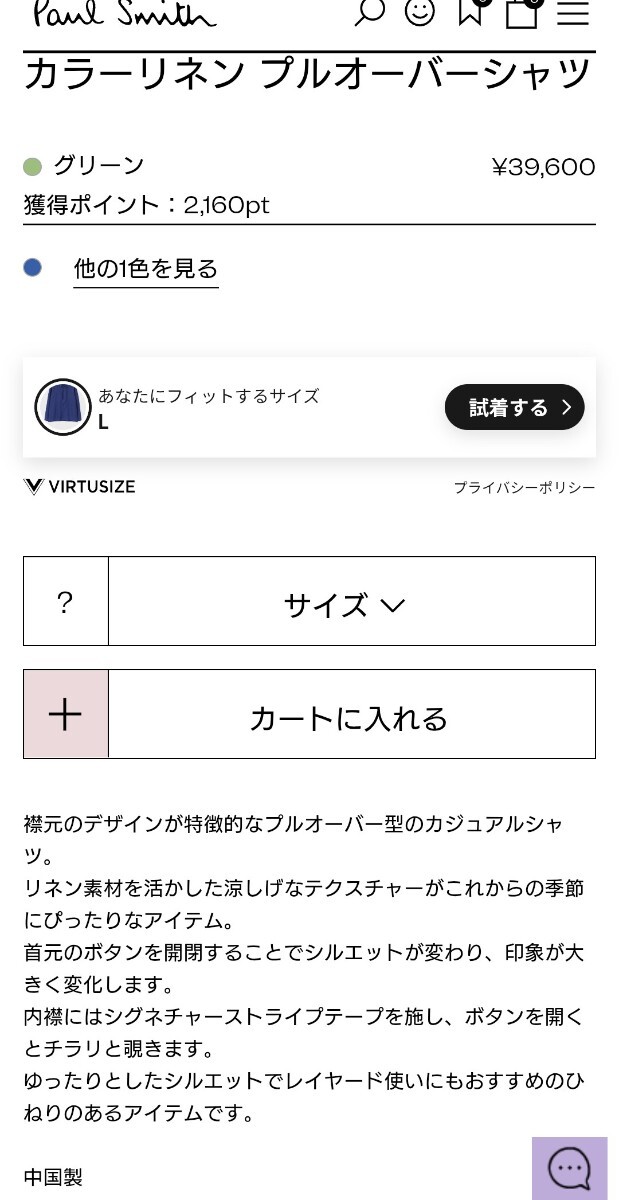Open the size guide question mark
The height and width of the screenshot is (1200, 619).
66,602
